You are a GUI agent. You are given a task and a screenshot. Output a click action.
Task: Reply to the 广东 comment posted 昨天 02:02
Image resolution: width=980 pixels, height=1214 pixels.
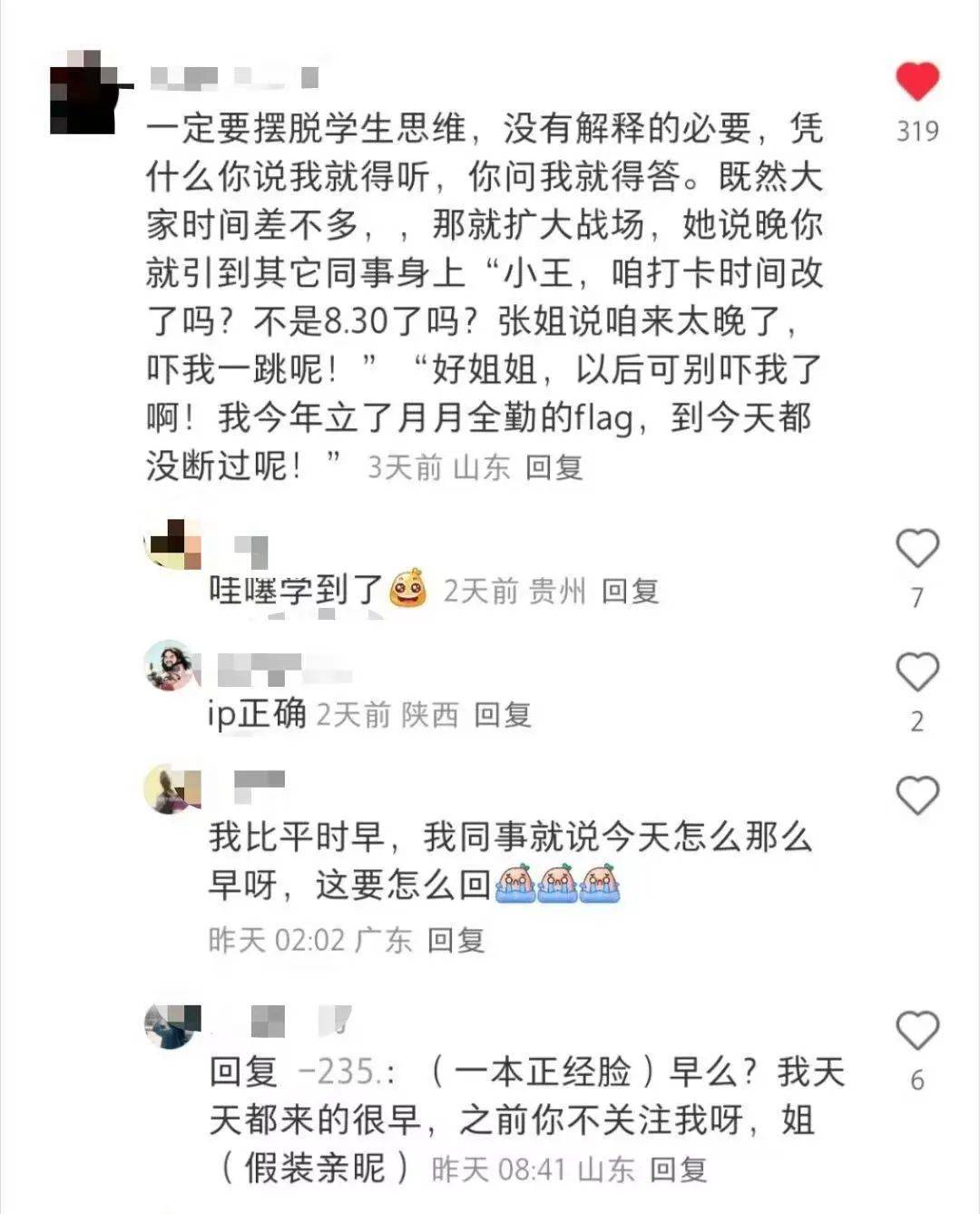coord(456,940)
